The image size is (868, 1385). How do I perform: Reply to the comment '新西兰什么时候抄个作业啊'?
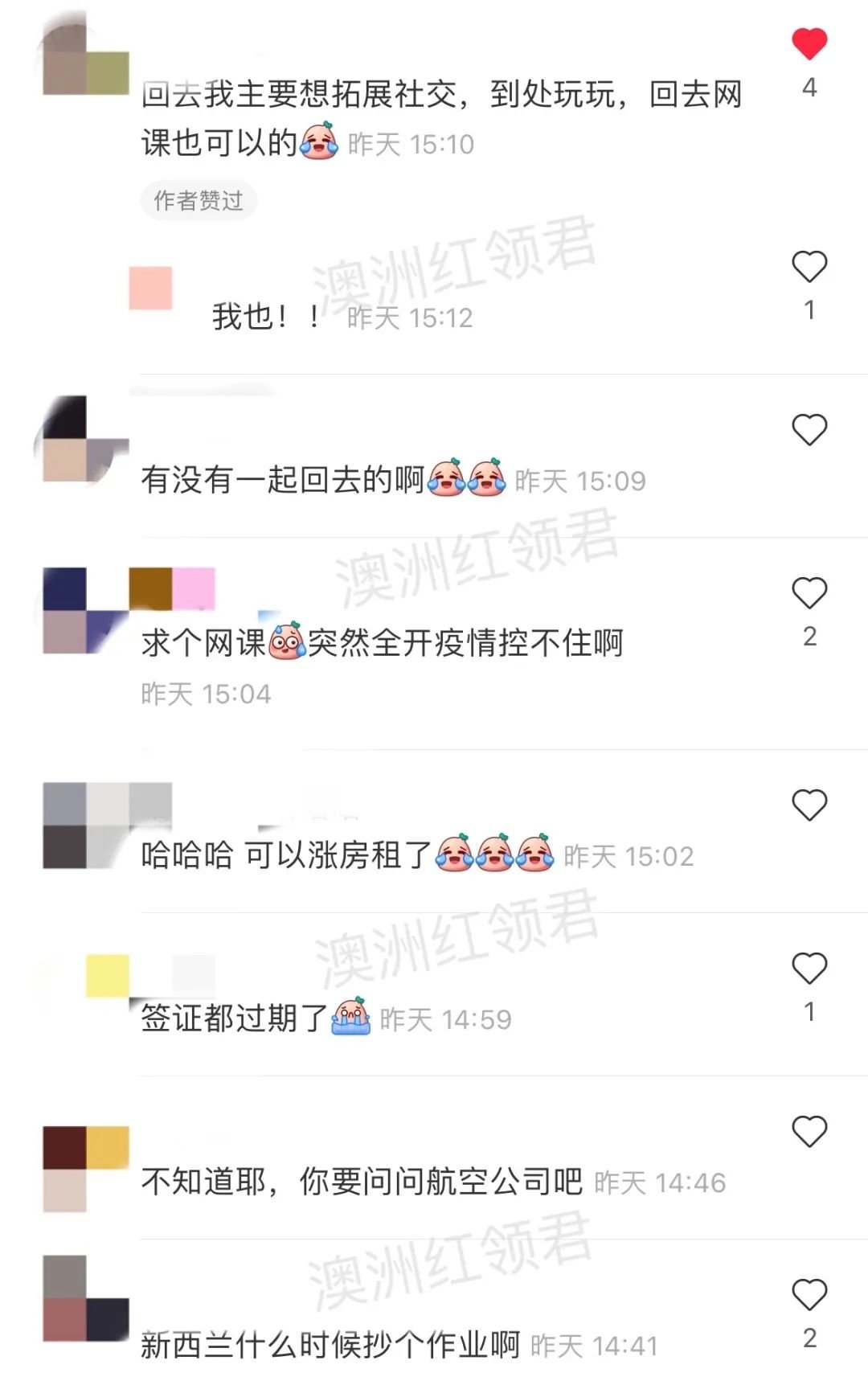coord(330,1345)
